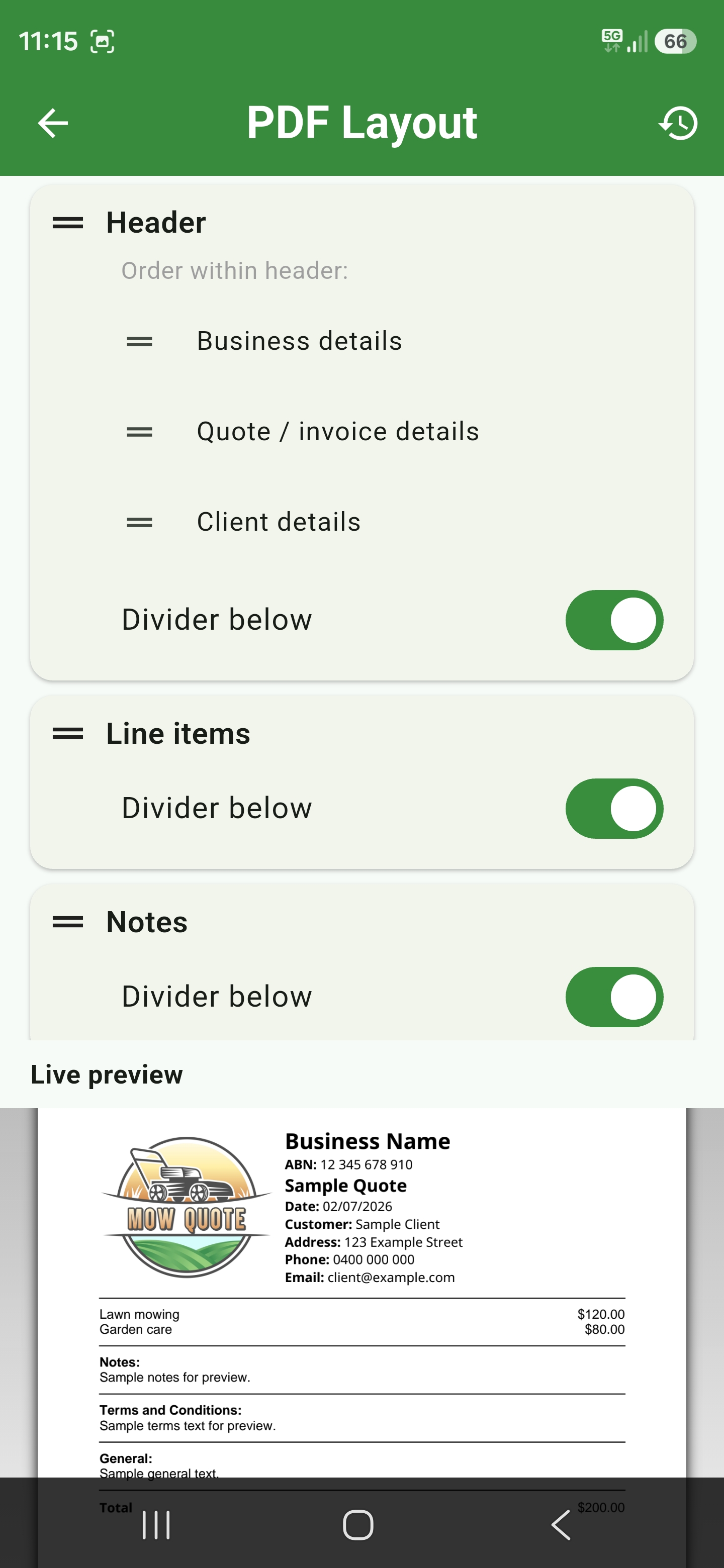The width and height of the screenshot is (724, 1568).
Task: Open recent apps from navigation bar
Action: [x=156, y=1525]
